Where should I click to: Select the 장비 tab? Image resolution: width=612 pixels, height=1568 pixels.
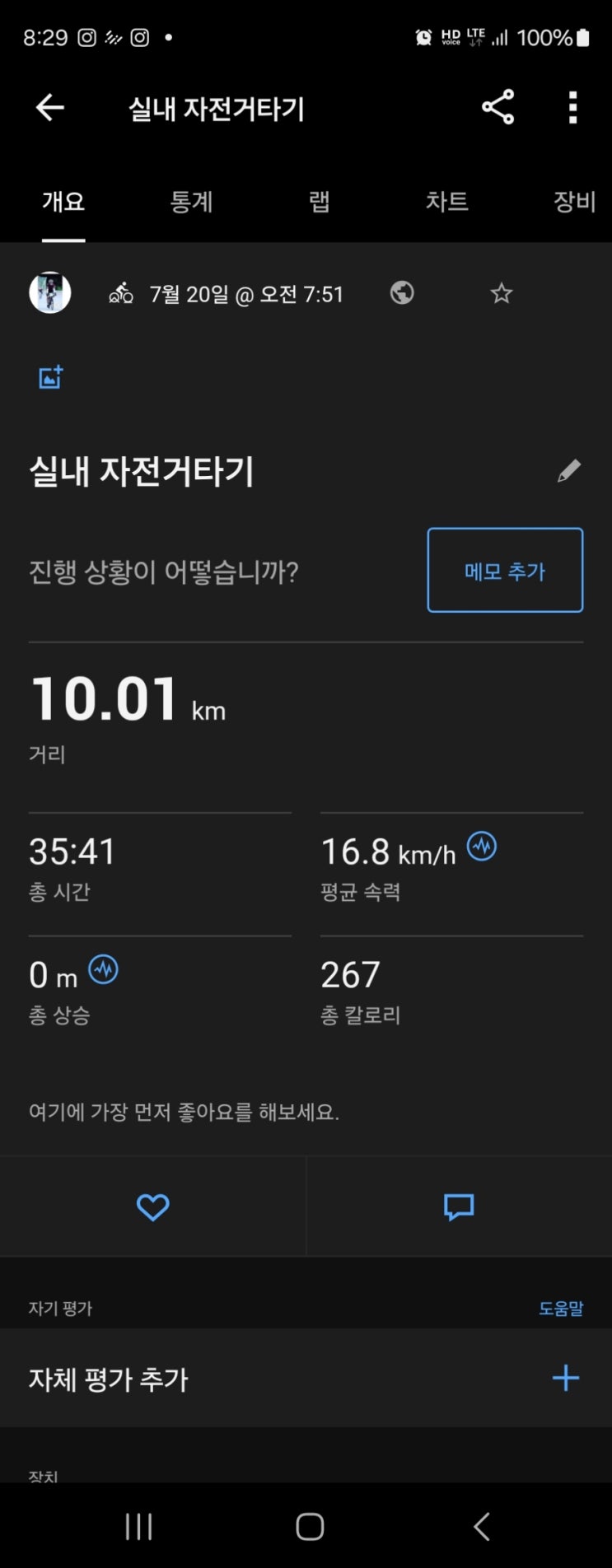(x=574, y=201)
